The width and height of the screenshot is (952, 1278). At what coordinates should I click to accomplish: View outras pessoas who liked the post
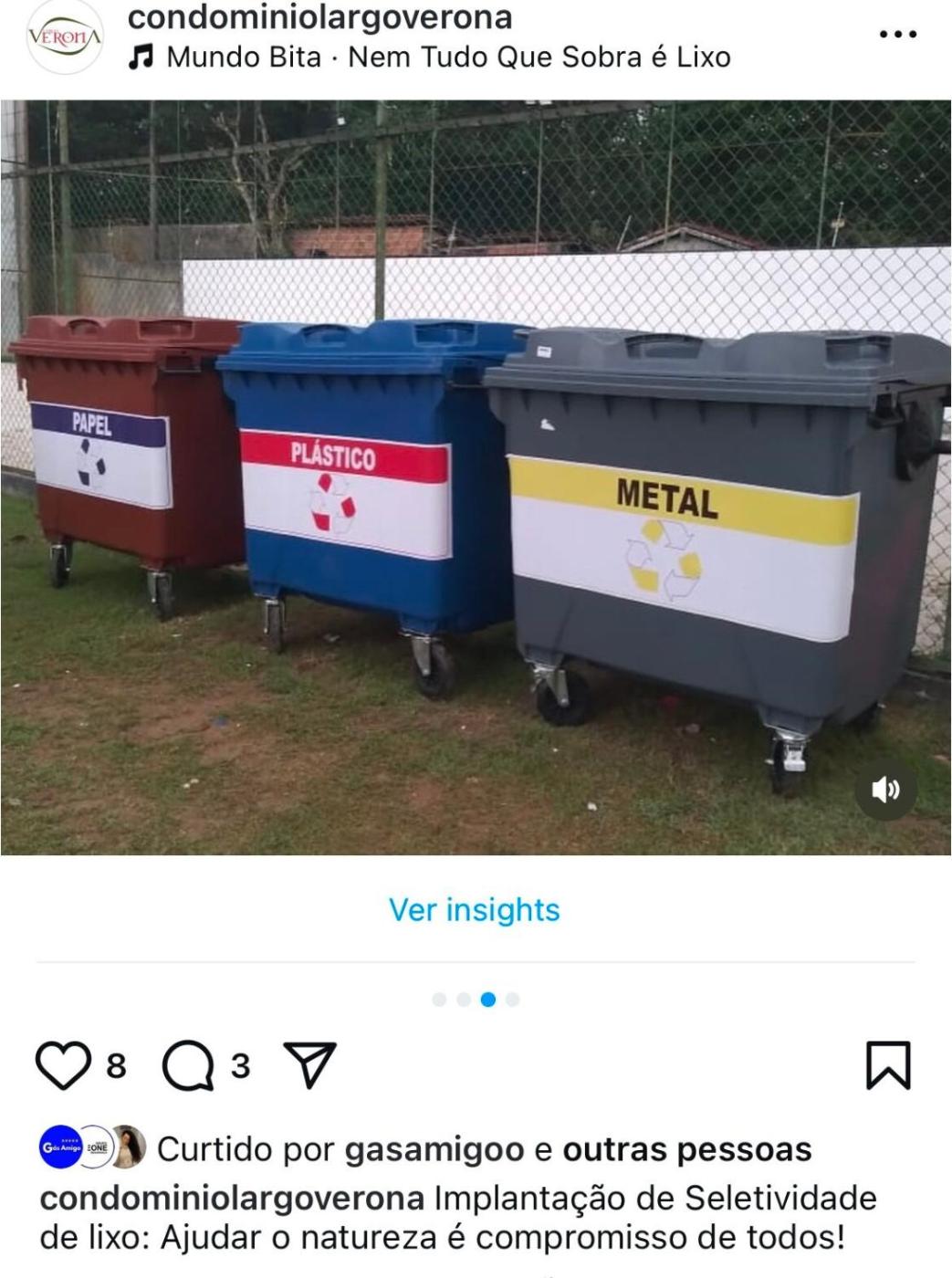coord(686,1149)
